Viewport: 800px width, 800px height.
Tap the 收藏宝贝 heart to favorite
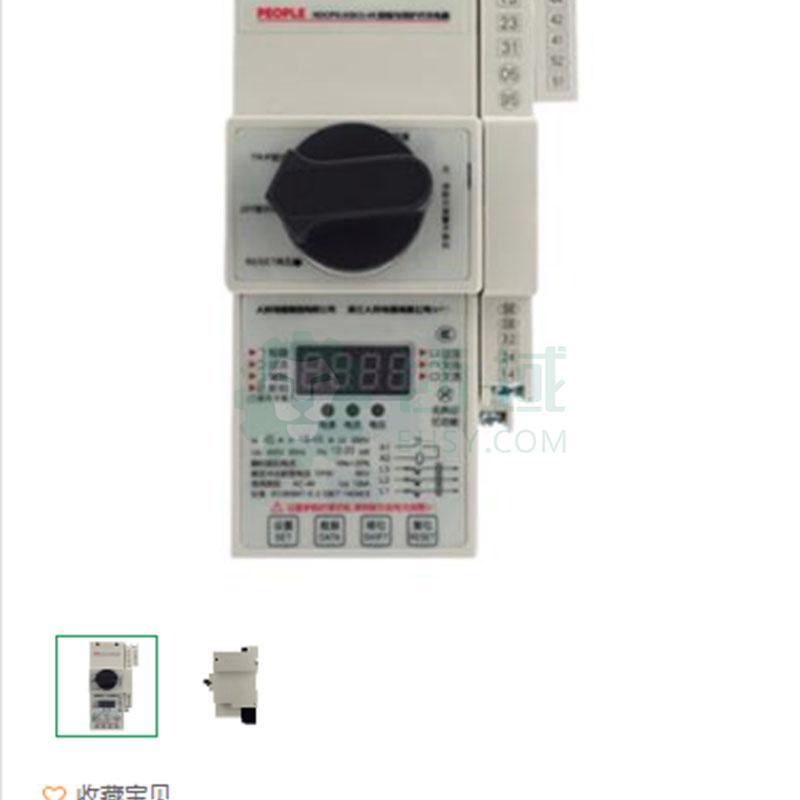tap(54, 792)
